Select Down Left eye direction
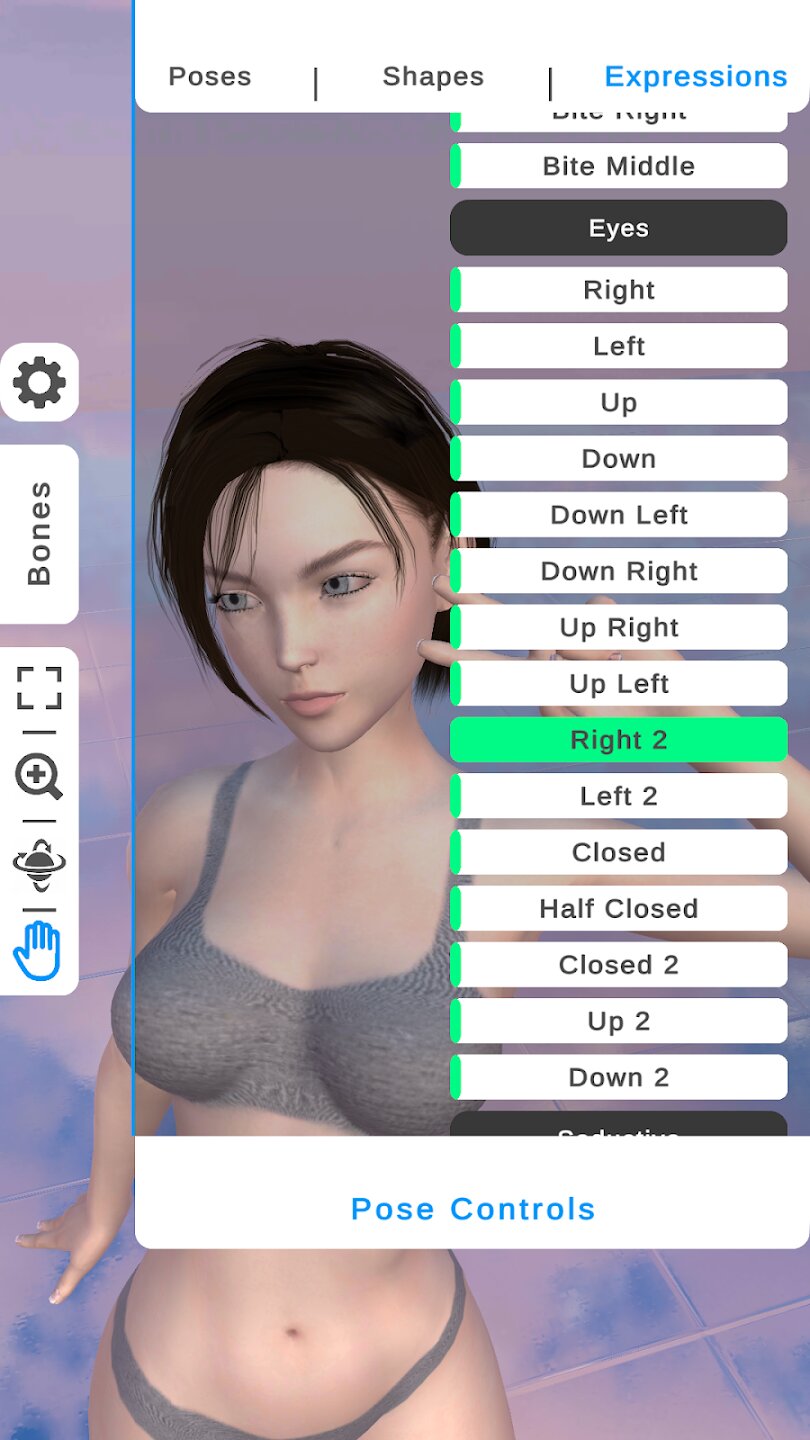810x1440 pixels. coord(619,515)
